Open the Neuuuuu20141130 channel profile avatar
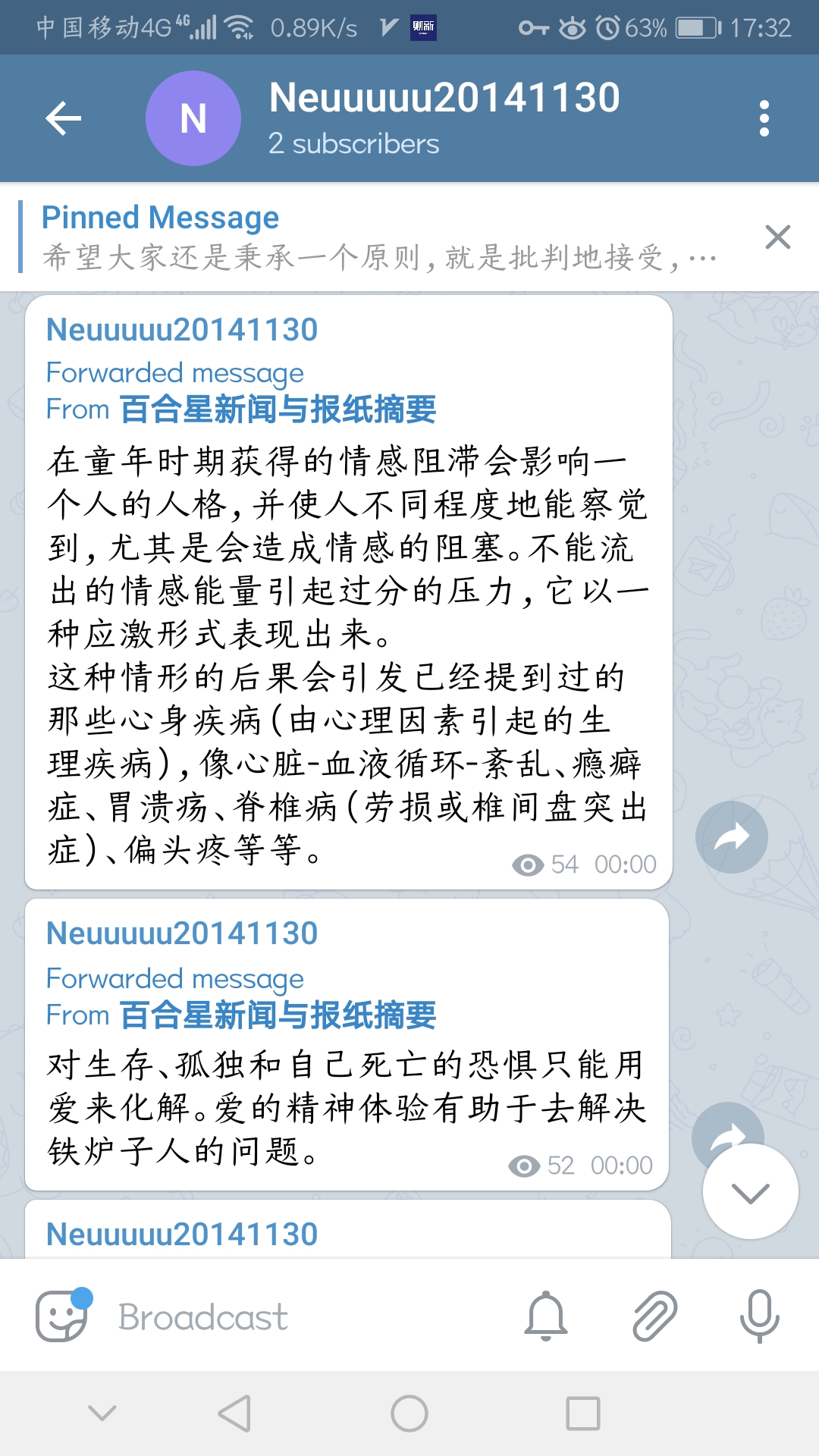This screenshot has height=1456, width=819. [x=193, y=118]
